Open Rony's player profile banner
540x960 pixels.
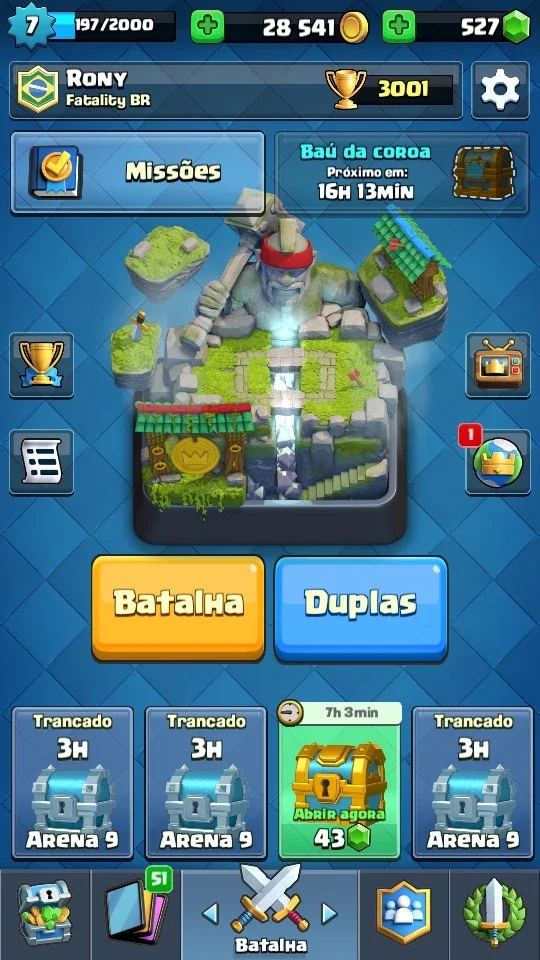click(236, 90)
